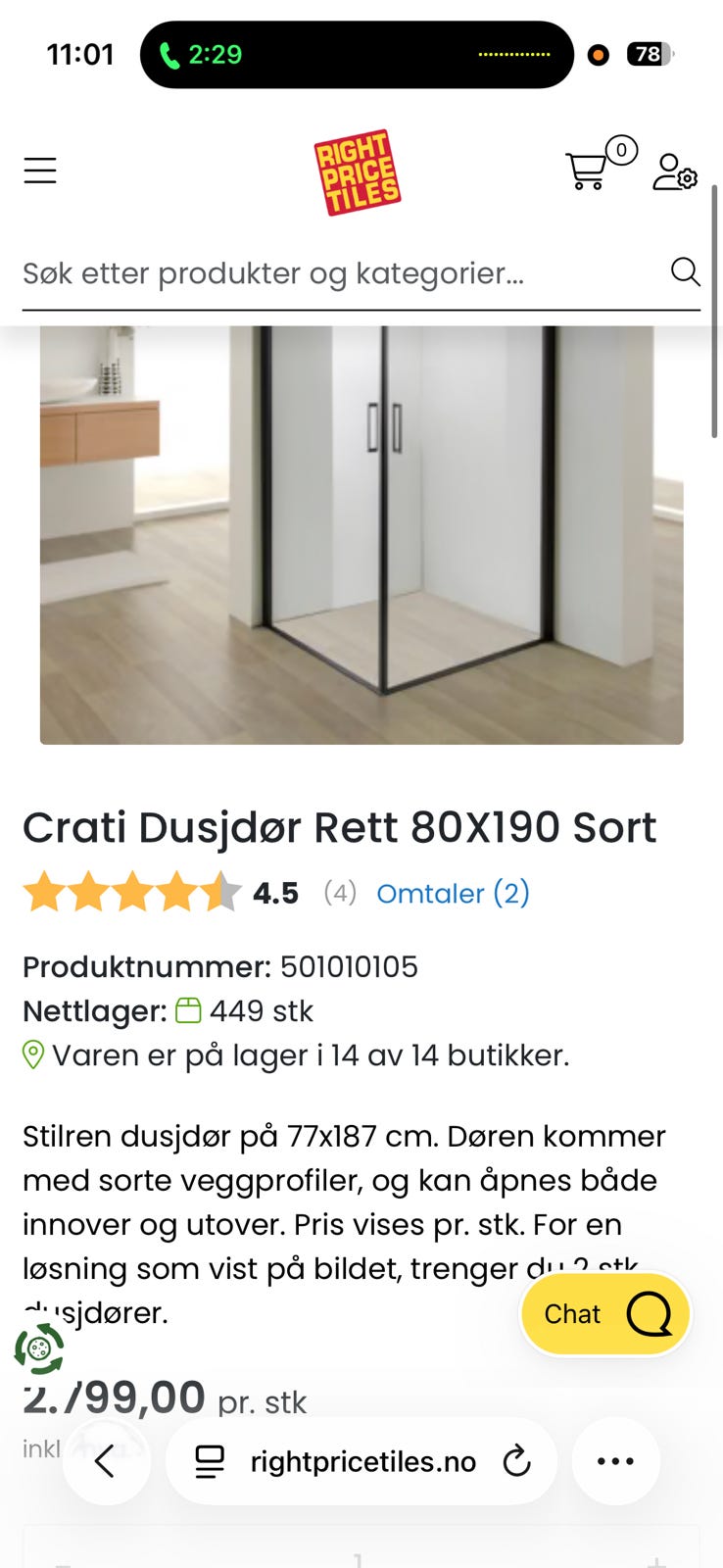The image size is (723, 1568).
Task: Open the Chat bubble
Action: click(605, 1314)
